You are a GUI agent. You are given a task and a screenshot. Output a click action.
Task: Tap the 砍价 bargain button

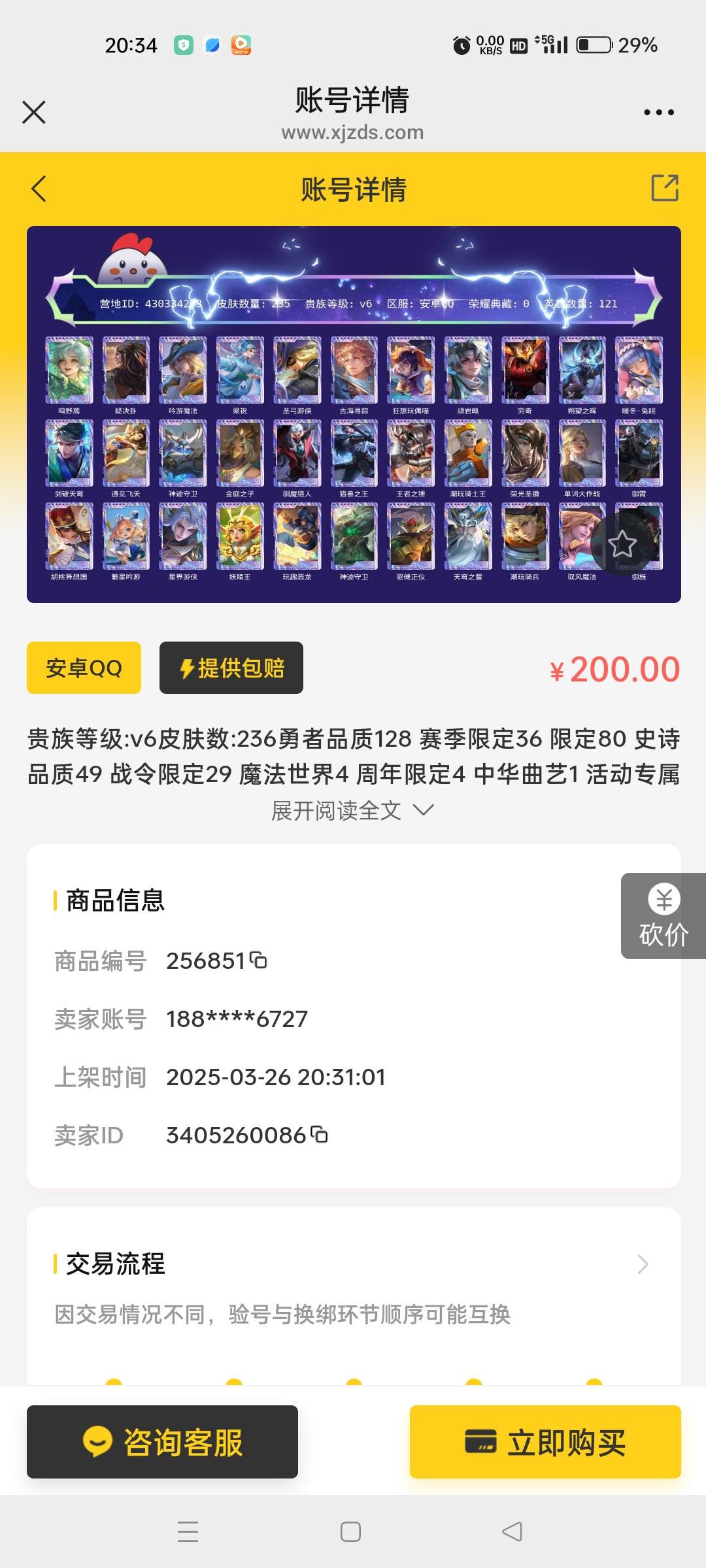663,915
